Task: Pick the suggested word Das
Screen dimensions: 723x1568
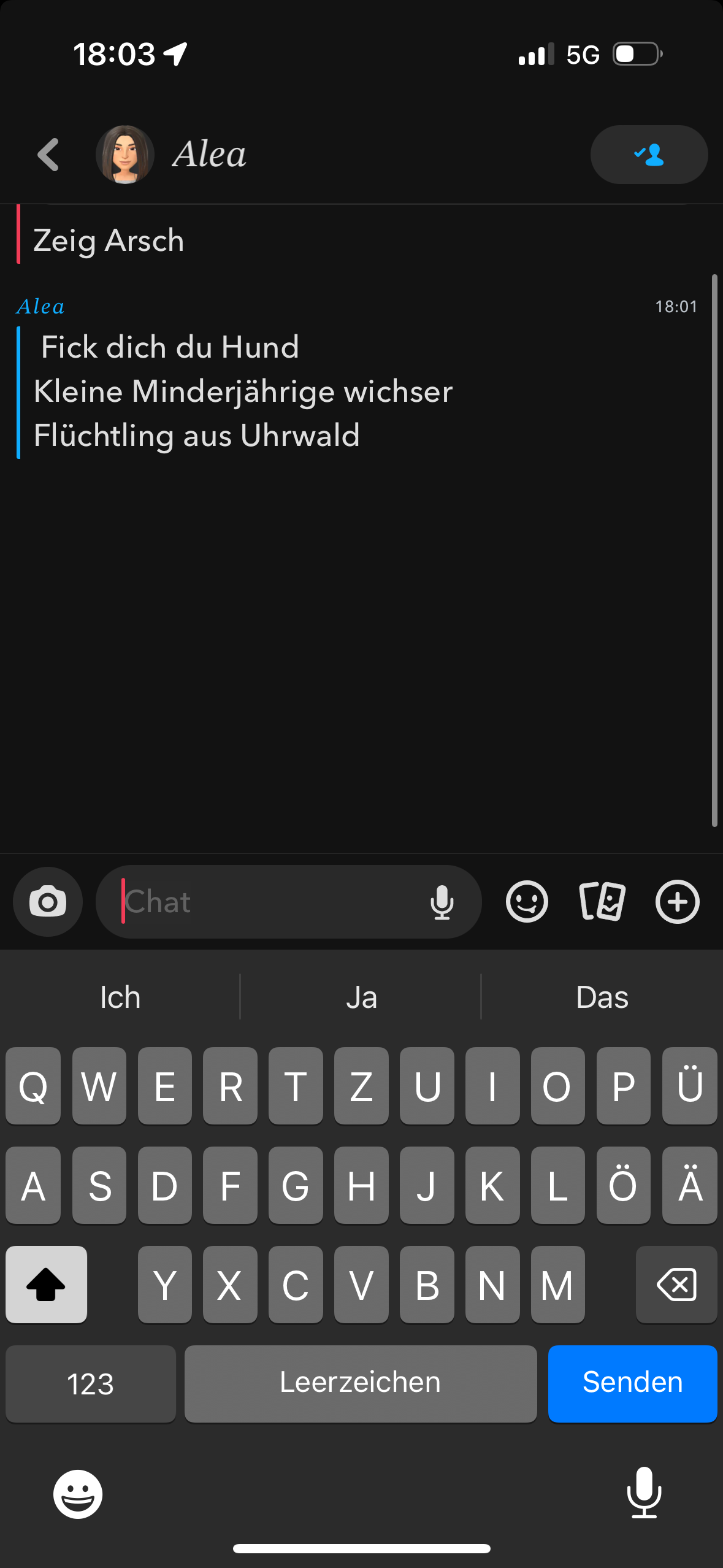Action: click(602, 997)
